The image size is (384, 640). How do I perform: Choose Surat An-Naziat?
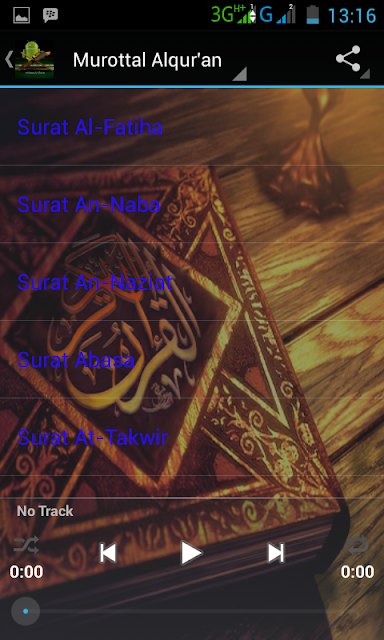192,282
